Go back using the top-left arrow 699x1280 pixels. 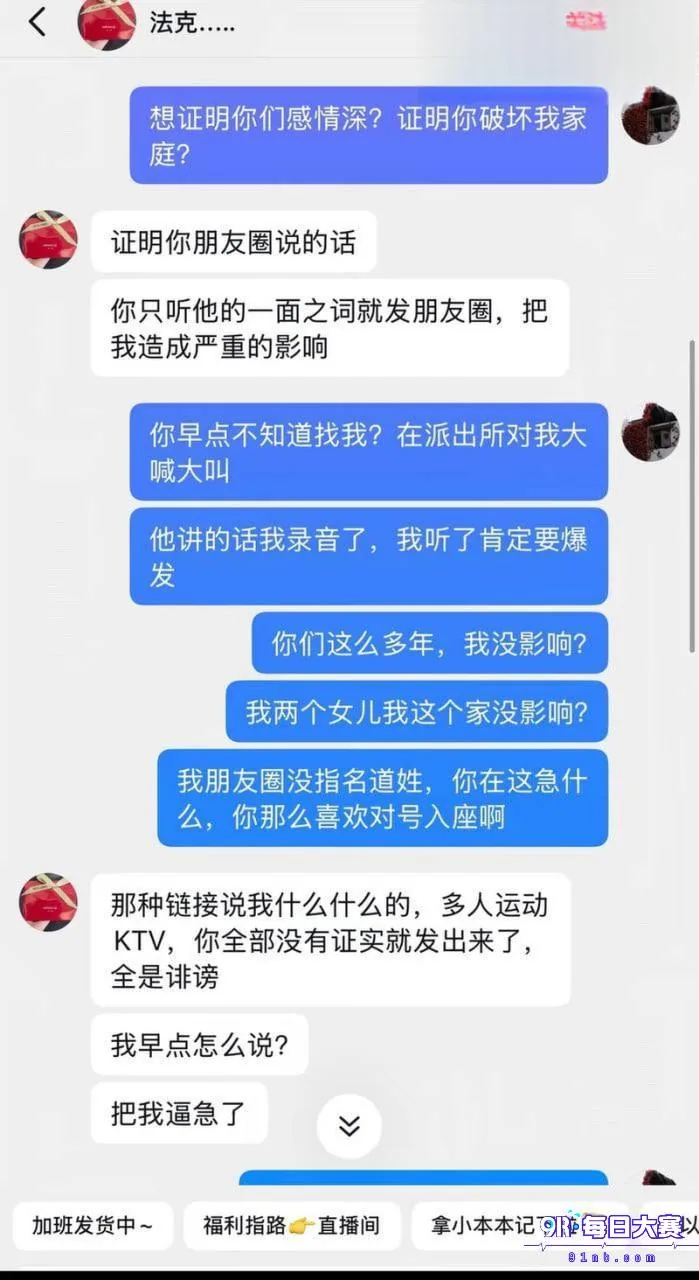pos(37,21)
